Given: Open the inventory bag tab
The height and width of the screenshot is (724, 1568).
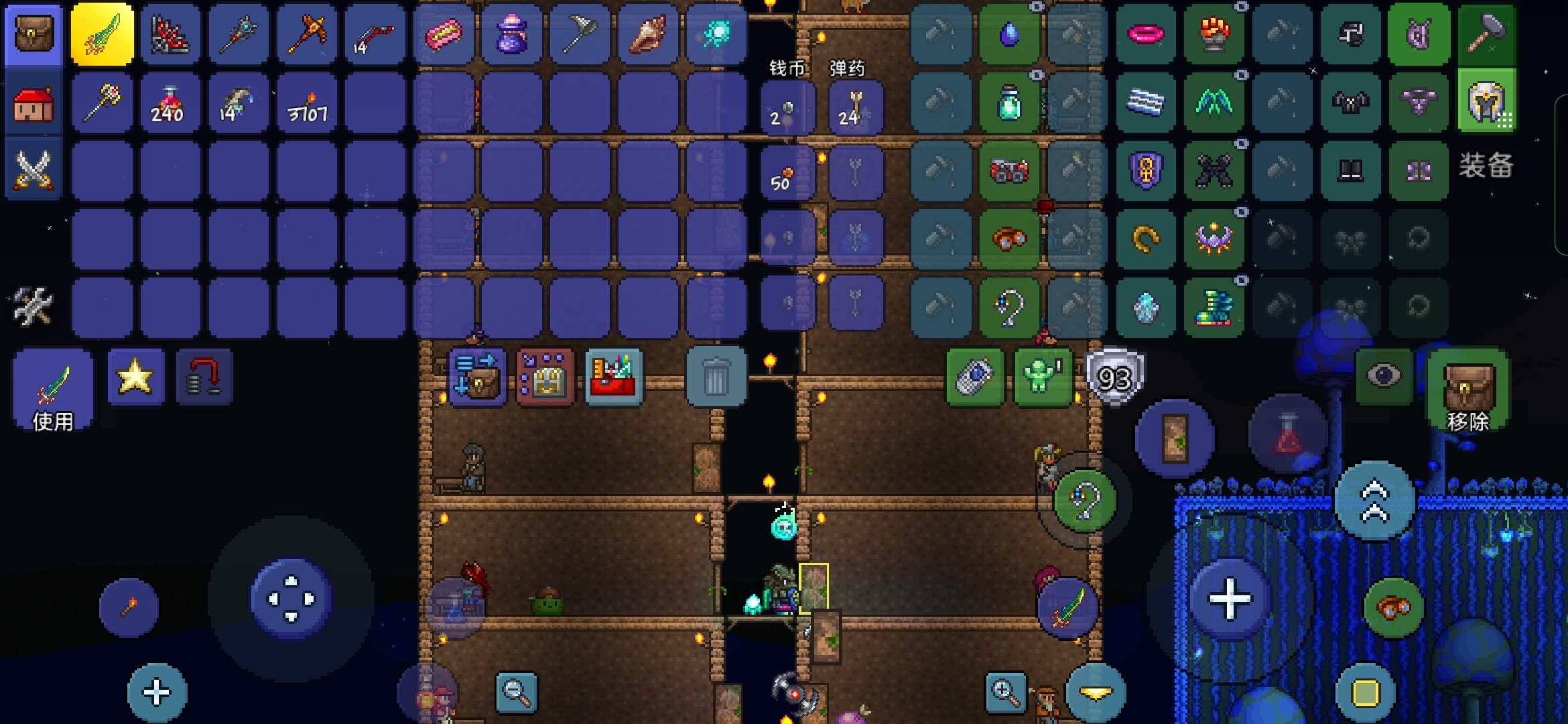Looking at the screenshot, I should point(34,34).
